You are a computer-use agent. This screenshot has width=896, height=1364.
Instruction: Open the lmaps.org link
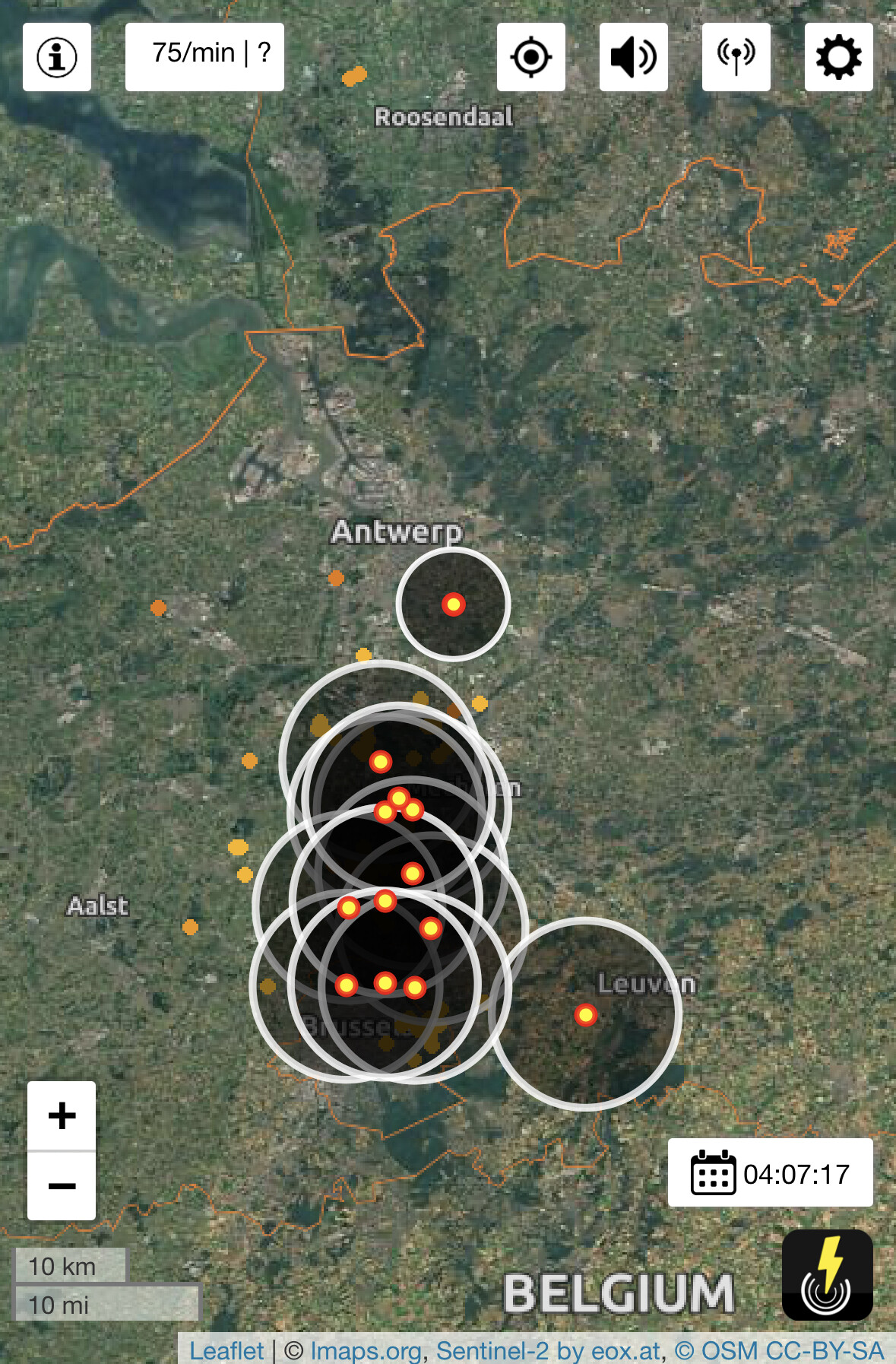click(366, 1350)
